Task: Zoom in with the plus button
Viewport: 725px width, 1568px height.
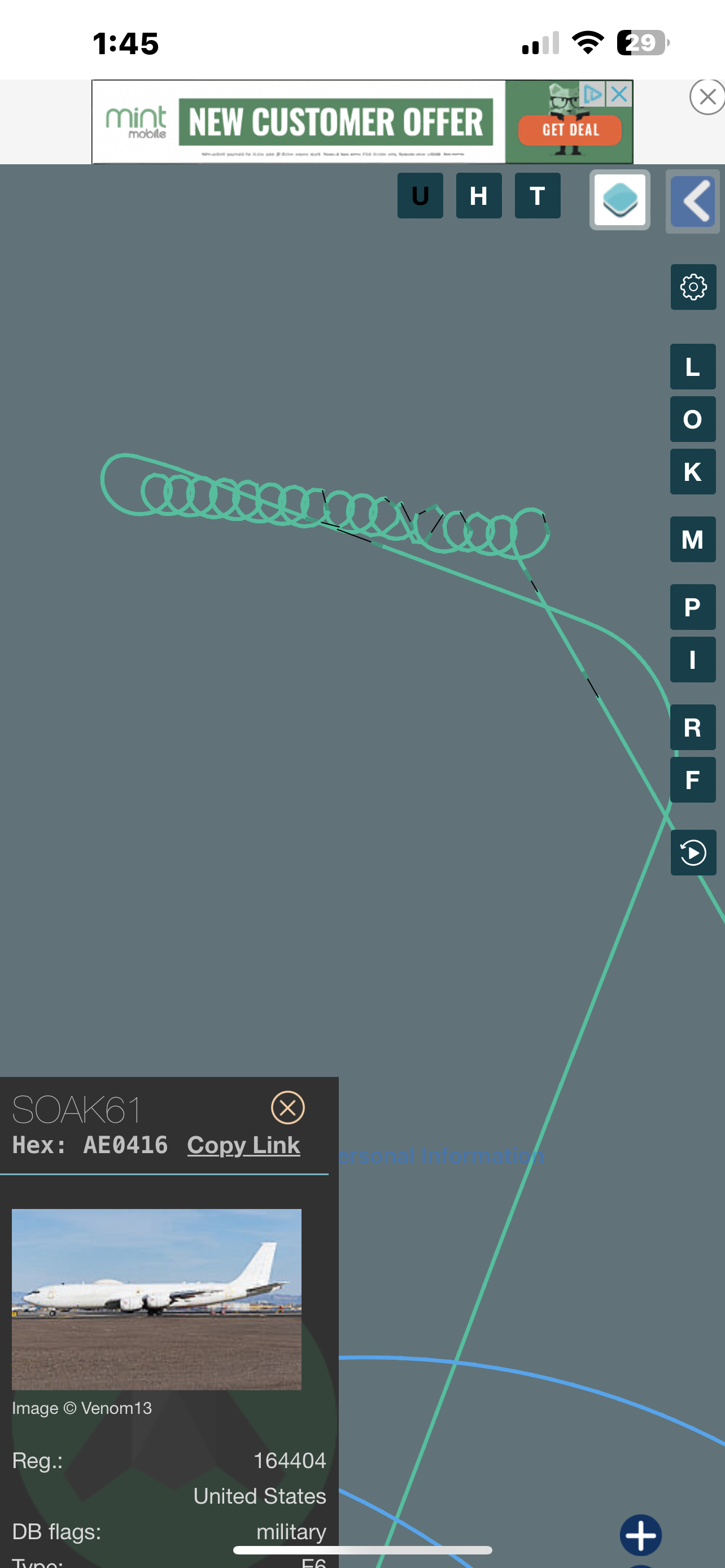Action: click(641, 1535)
